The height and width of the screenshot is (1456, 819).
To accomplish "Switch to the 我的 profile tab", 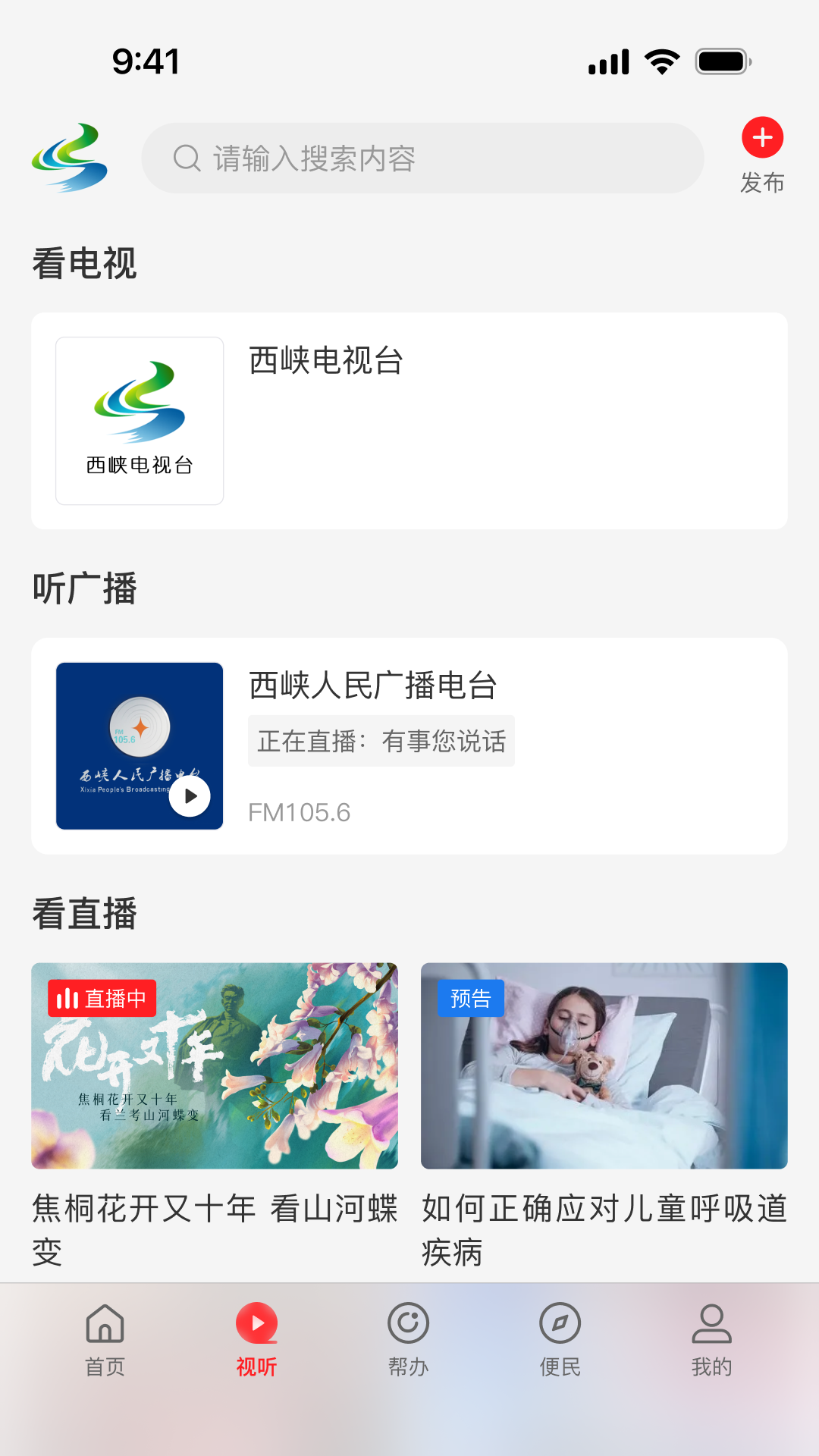I will [711, 1339].
